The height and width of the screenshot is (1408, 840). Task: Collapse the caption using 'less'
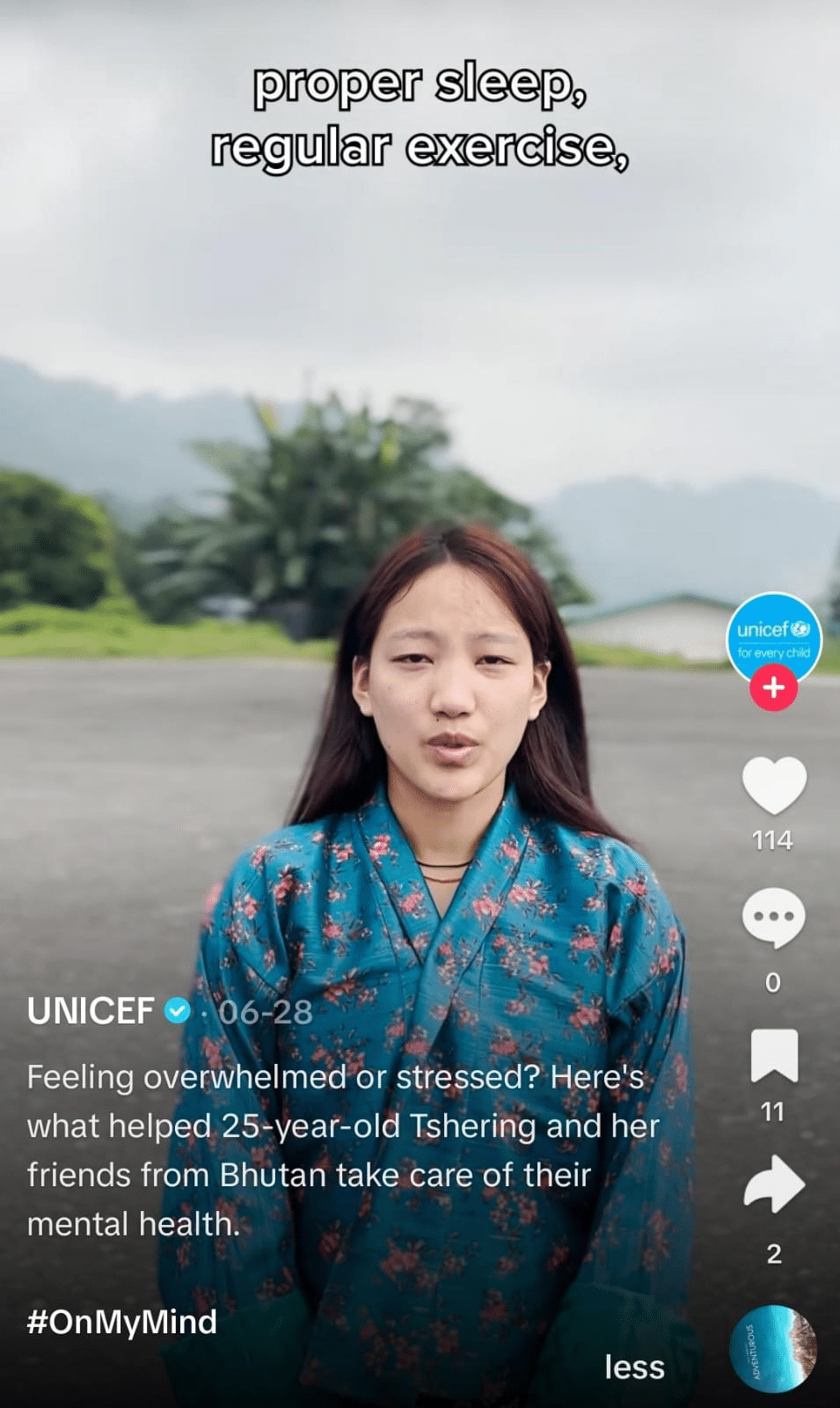635,1367
